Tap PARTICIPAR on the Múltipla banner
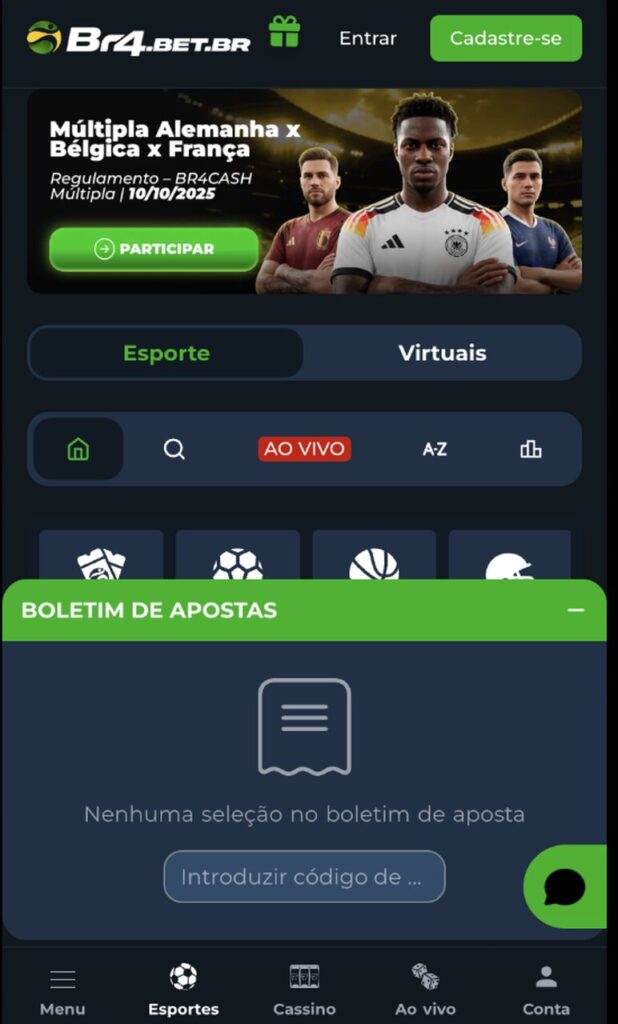The width and height of the screenshot is (618, 1024). [154, 249]
